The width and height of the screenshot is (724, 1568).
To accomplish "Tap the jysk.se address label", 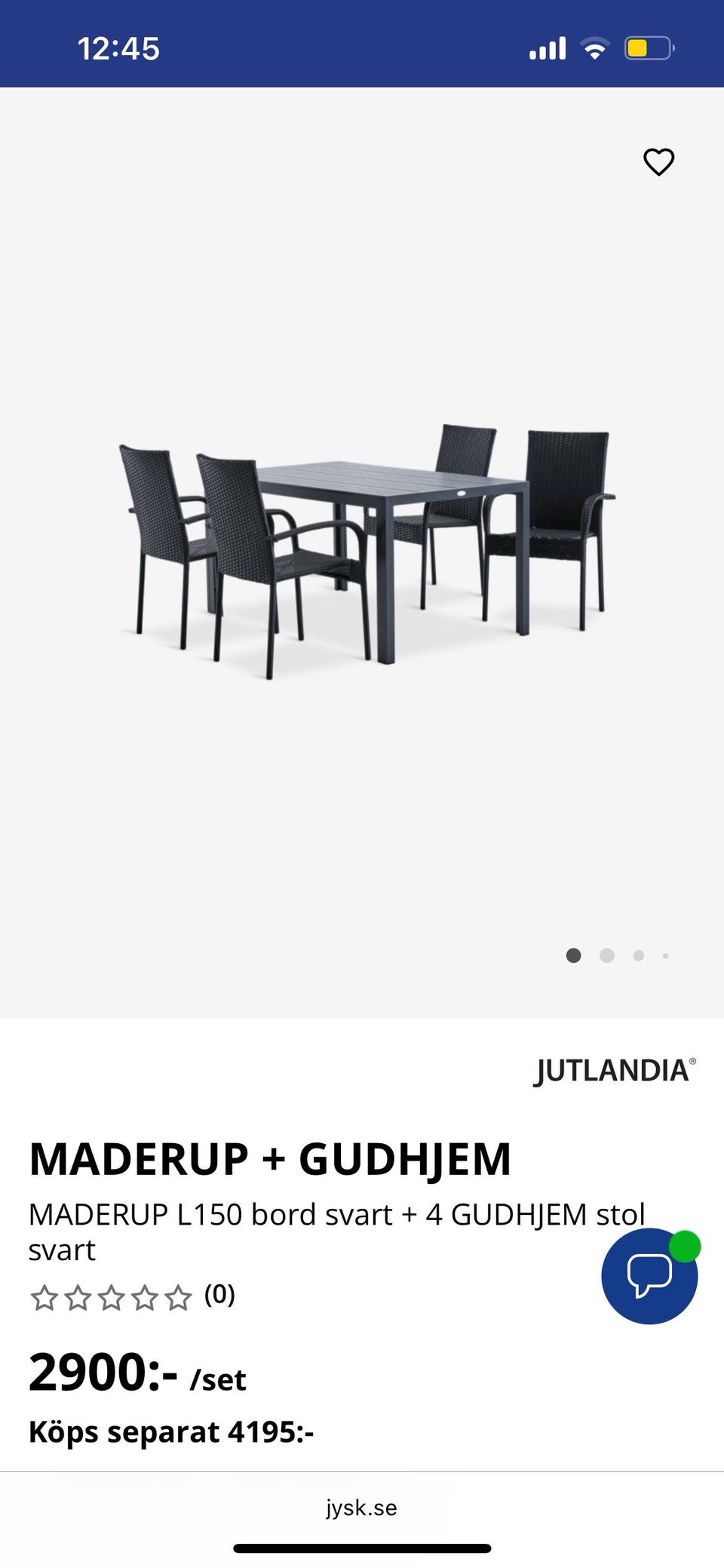I will [360, 1508].
